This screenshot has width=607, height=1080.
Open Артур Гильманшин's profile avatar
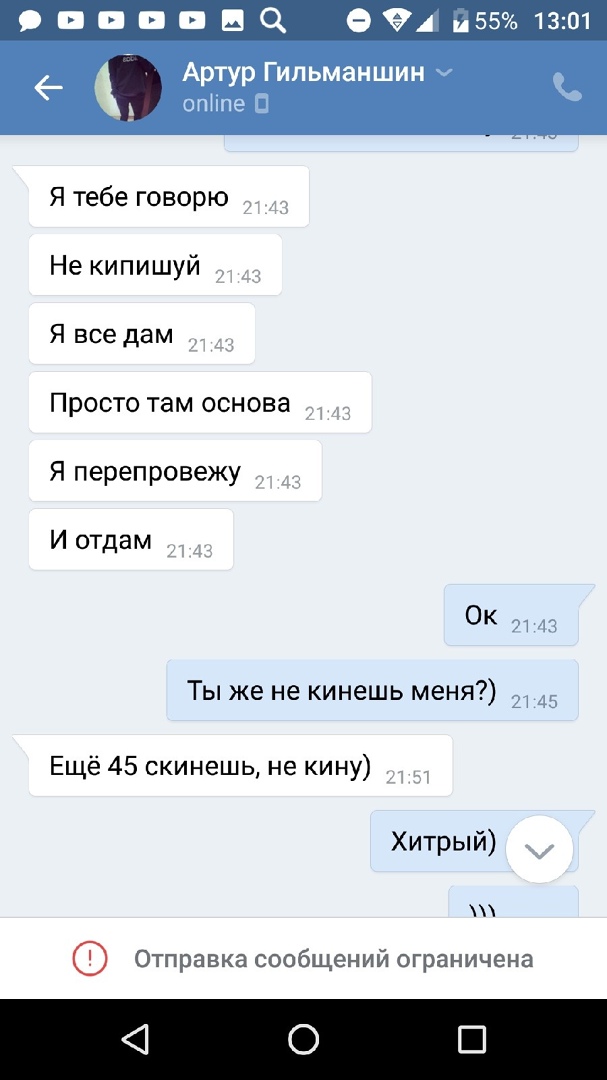pos(128,88)
